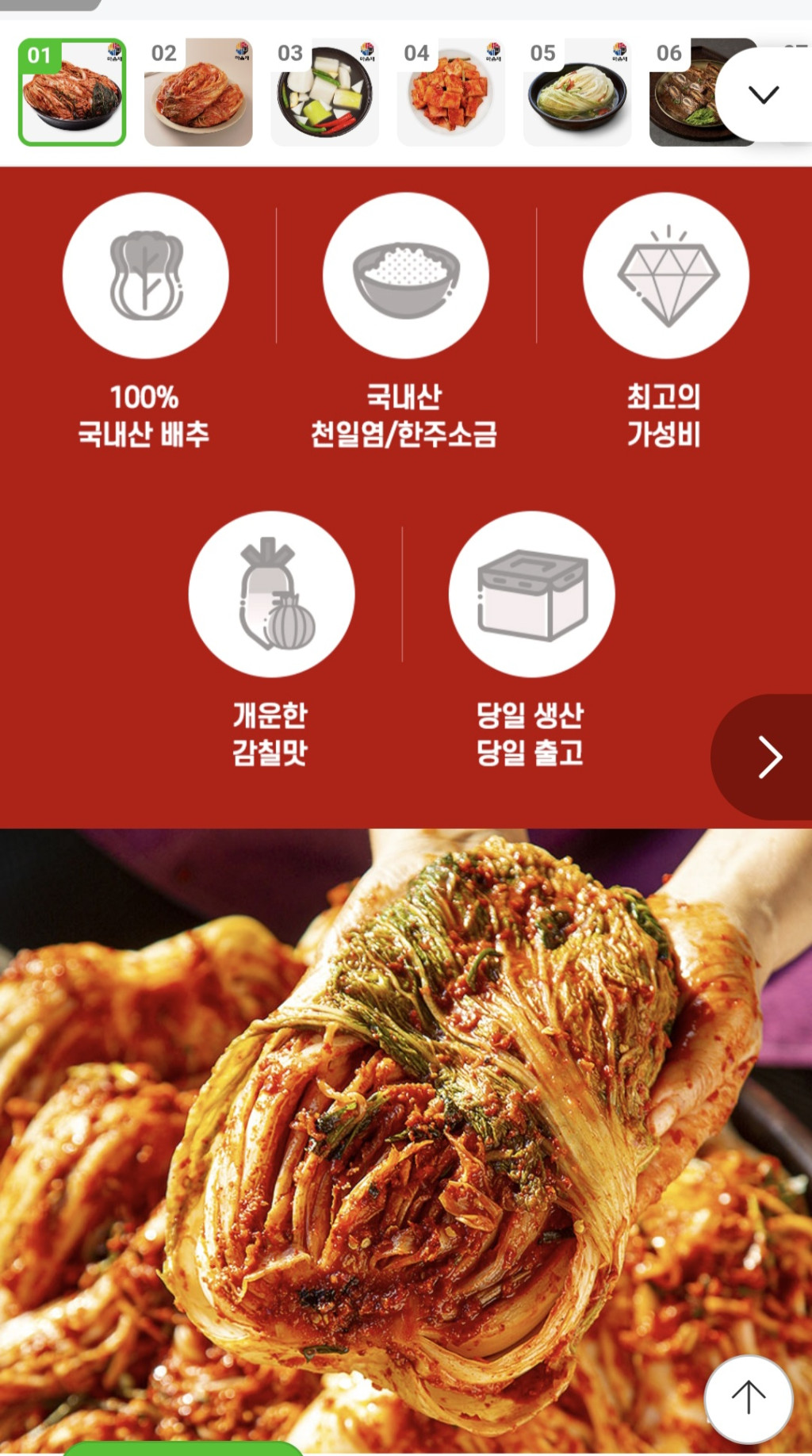Expand the product option list chevron
Screen dimensions: 812x1456
tap(764, 94)
